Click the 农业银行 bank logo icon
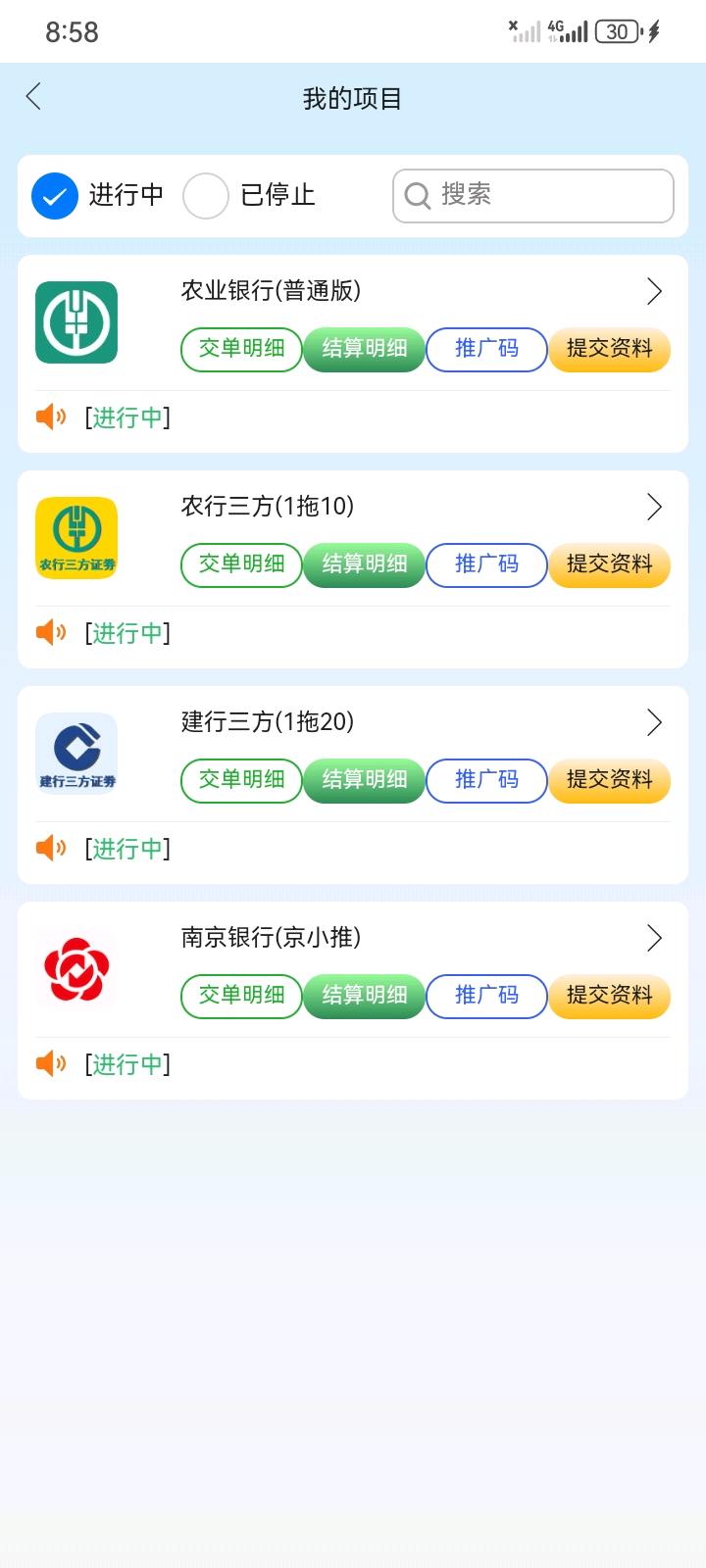 click(x=76, y=323)
